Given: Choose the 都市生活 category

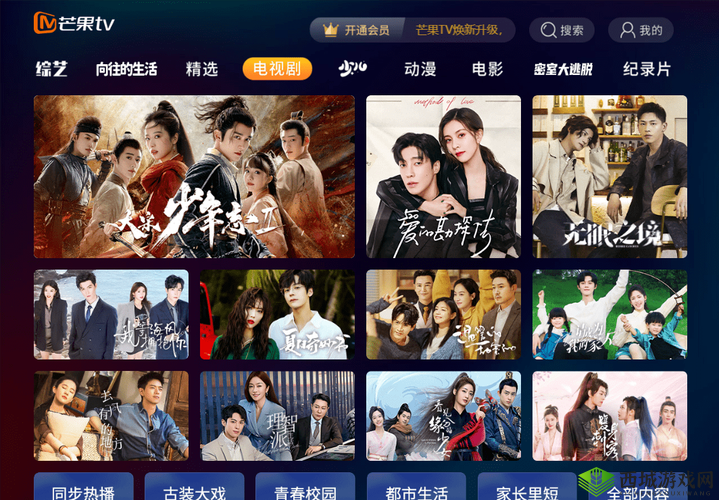Looking at the screenshot, I should 416,490.
